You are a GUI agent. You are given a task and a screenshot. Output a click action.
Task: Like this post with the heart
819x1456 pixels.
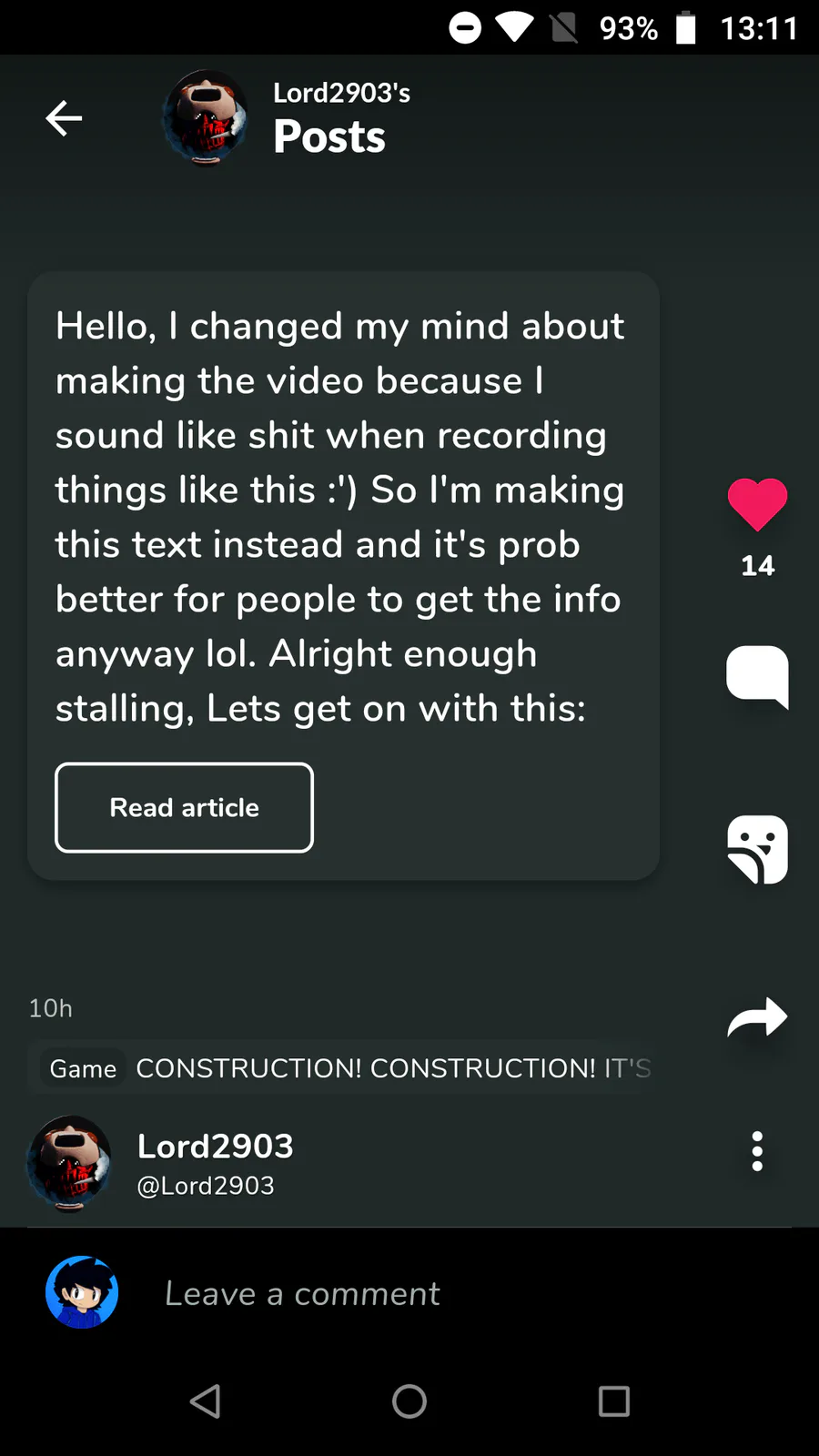(757, 503)
